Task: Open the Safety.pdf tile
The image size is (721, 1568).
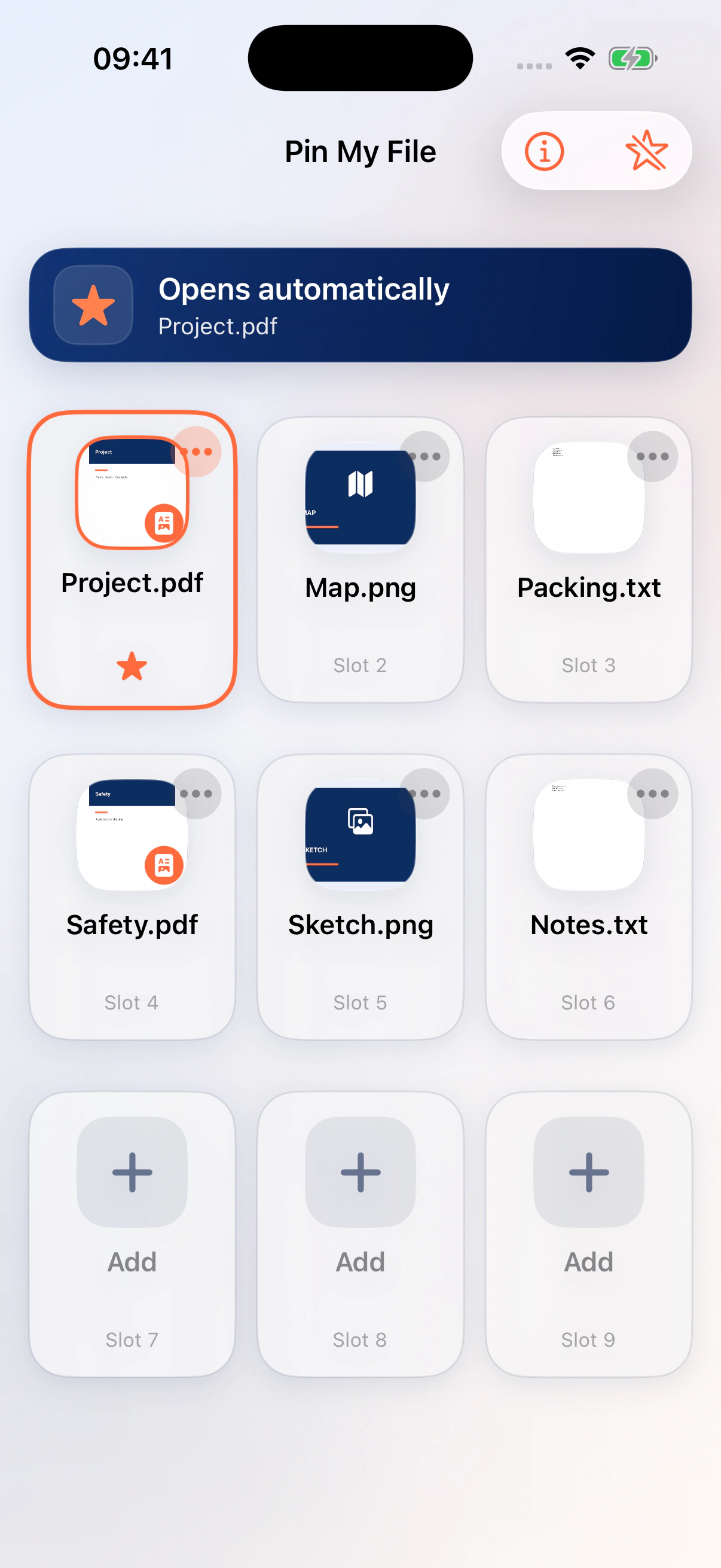Action: coord(132,896)
